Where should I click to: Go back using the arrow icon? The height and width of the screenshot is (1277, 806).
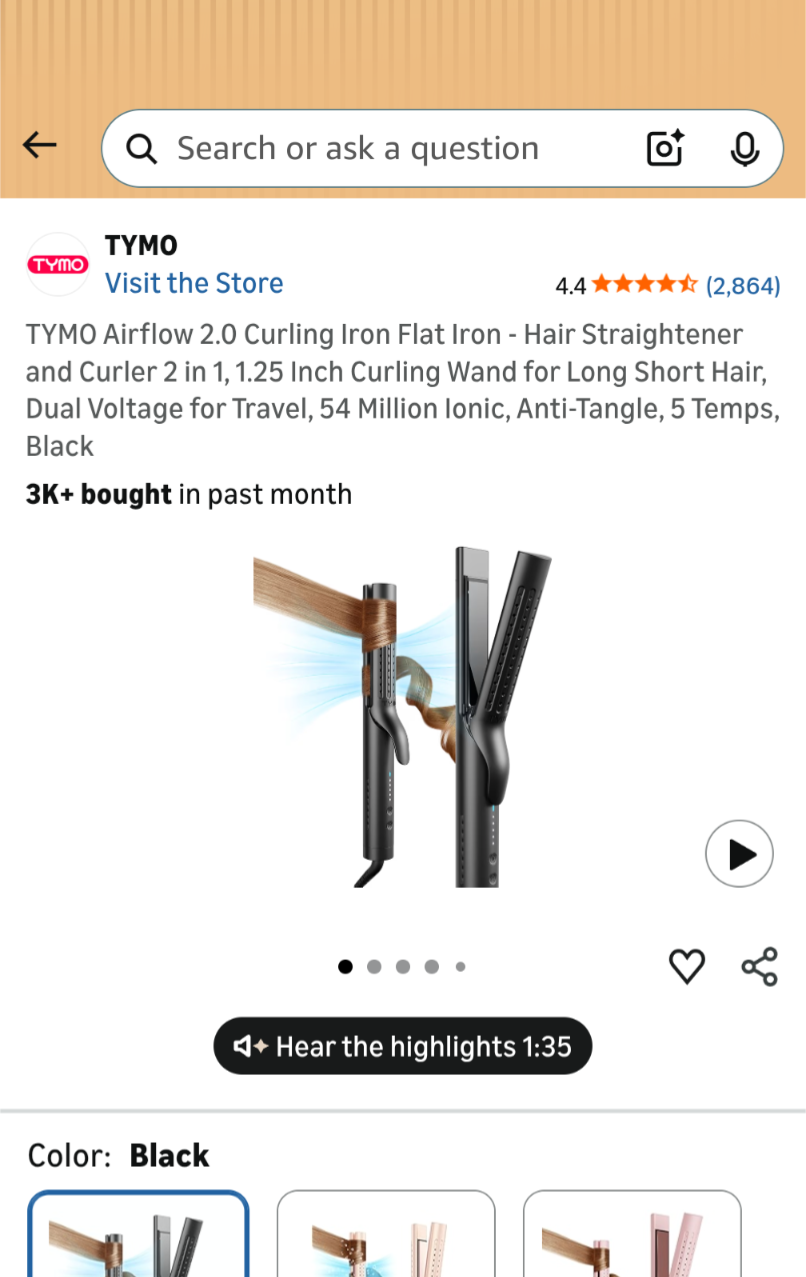(x=40, y=146)
